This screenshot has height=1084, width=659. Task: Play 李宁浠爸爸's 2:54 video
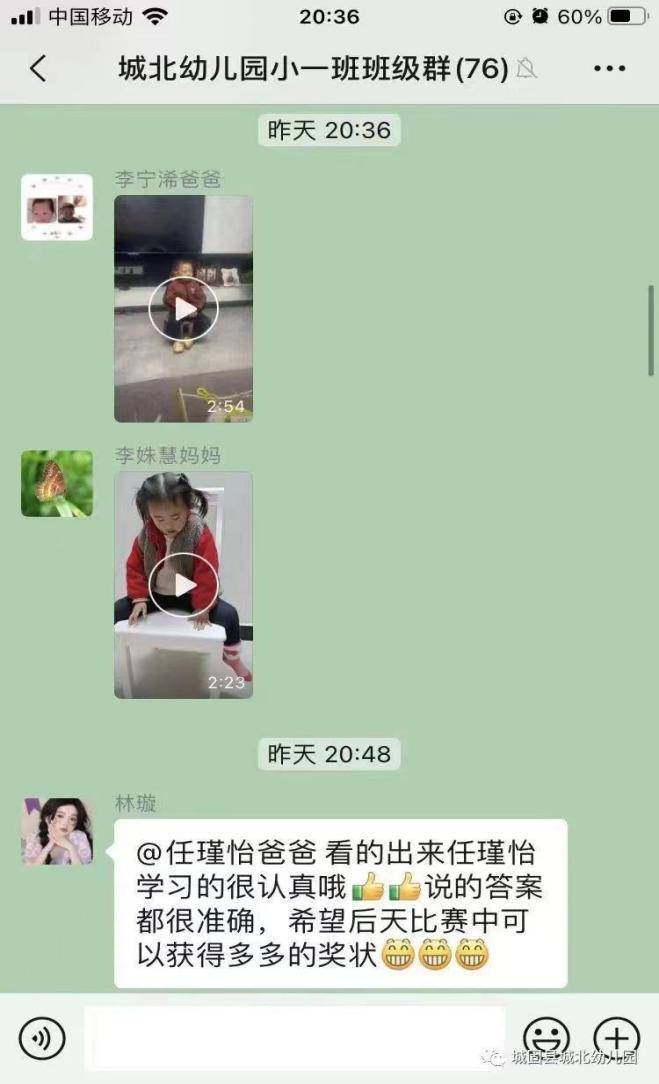pyautogui.click(x=183, y=308)
